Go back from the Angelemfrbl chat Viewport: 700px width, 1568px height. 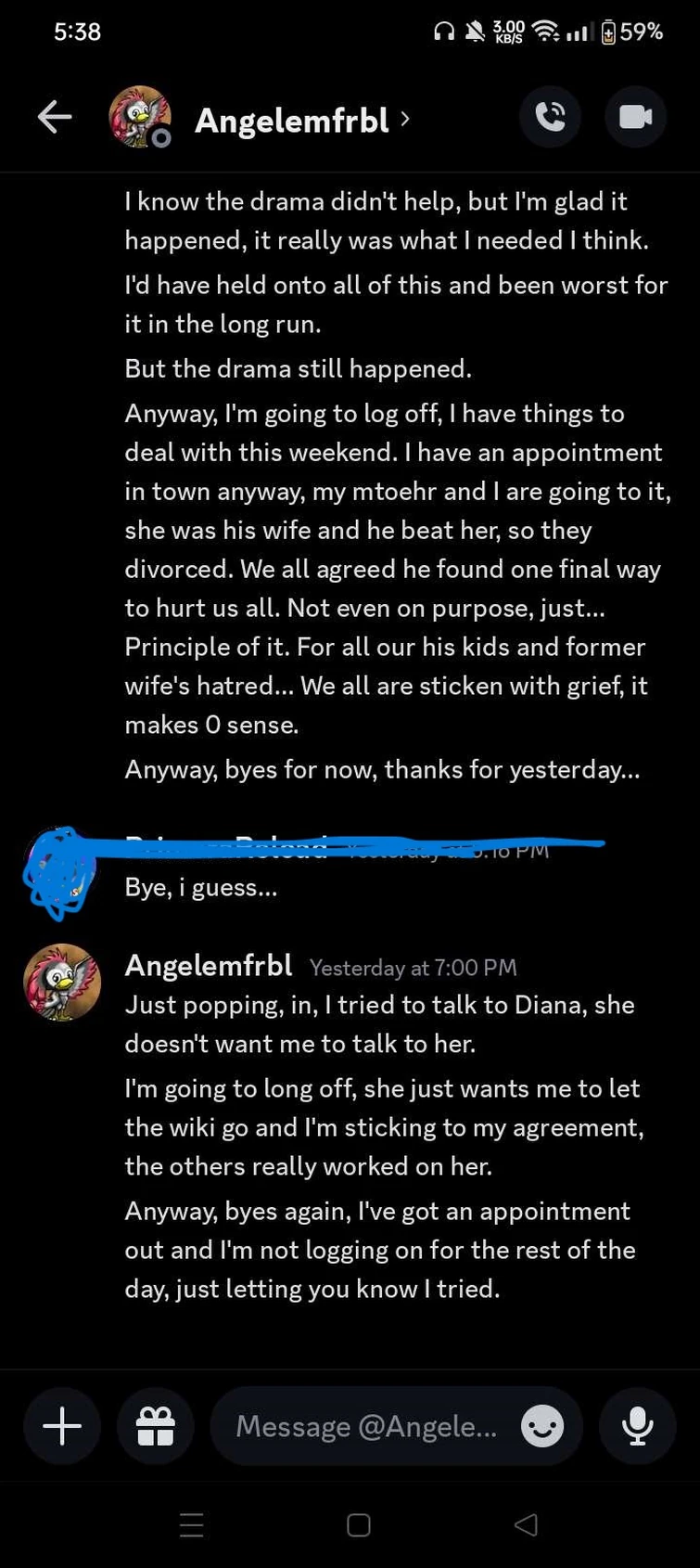pos(55,118)
